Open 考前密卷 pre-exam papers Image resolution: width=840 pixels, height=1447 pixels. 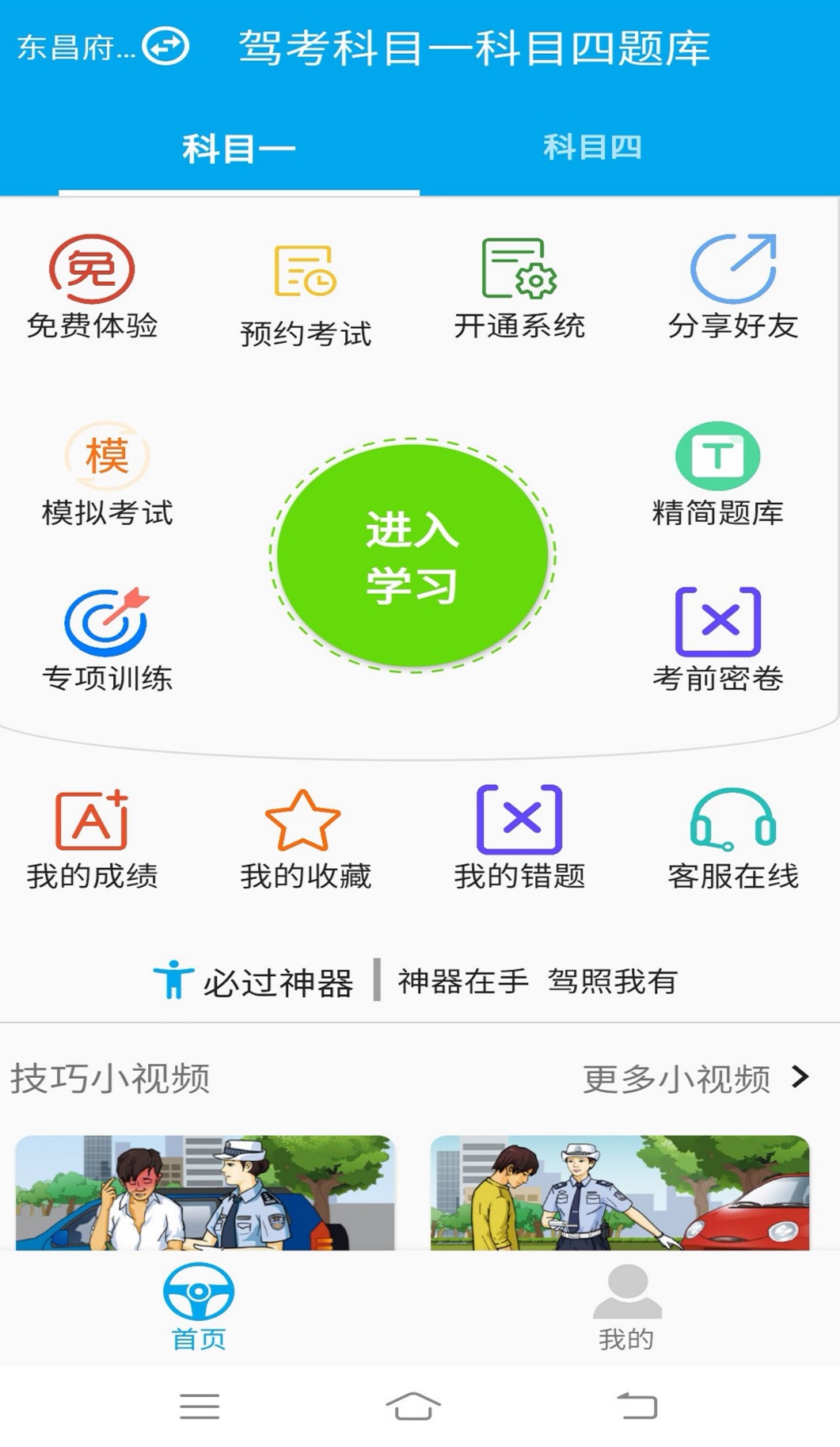[x=717, y=640]
